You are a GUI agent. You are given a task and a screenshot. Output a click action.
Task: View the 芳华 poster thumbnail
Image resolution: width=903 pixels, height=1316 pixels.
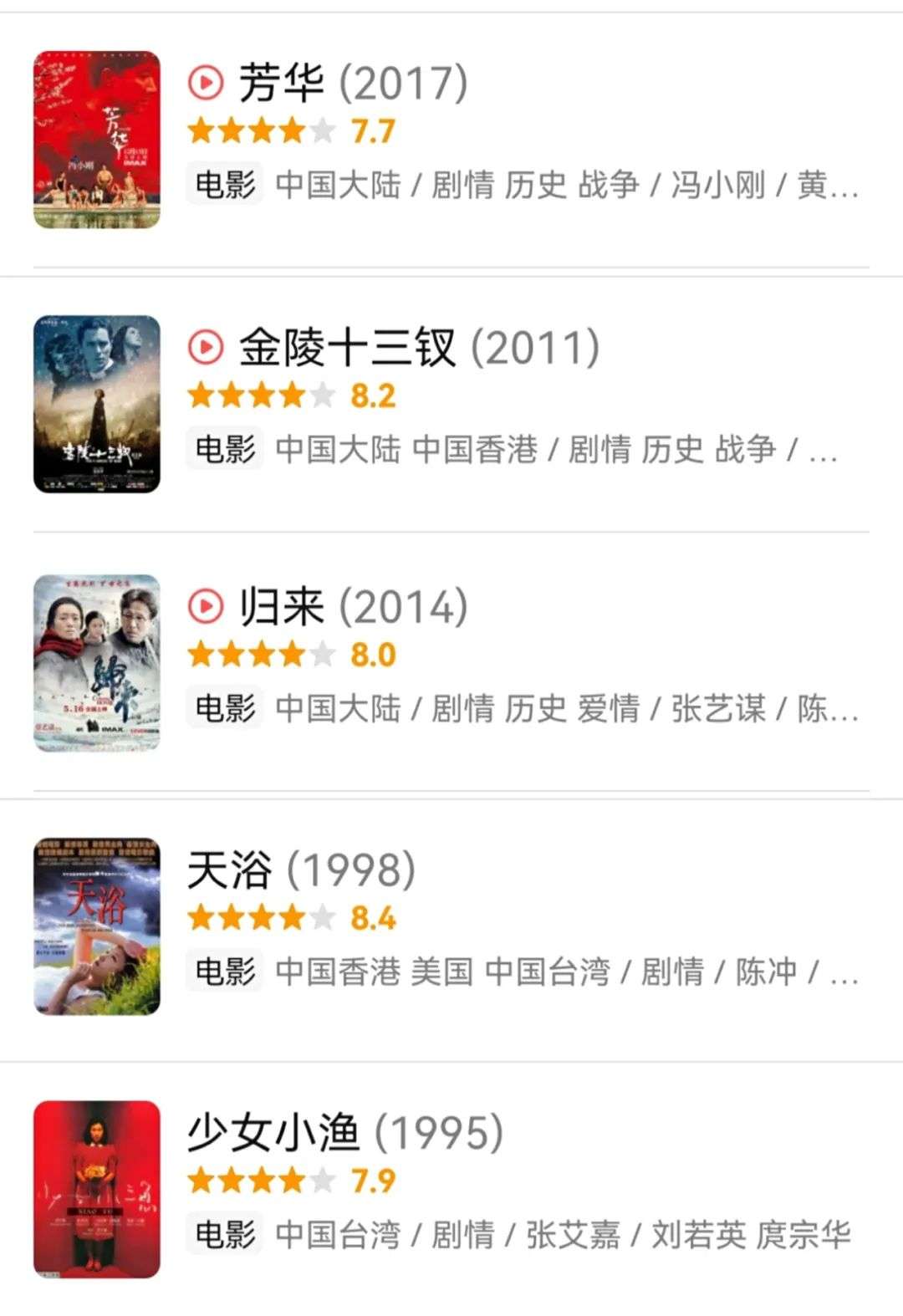tap(97, 140)
